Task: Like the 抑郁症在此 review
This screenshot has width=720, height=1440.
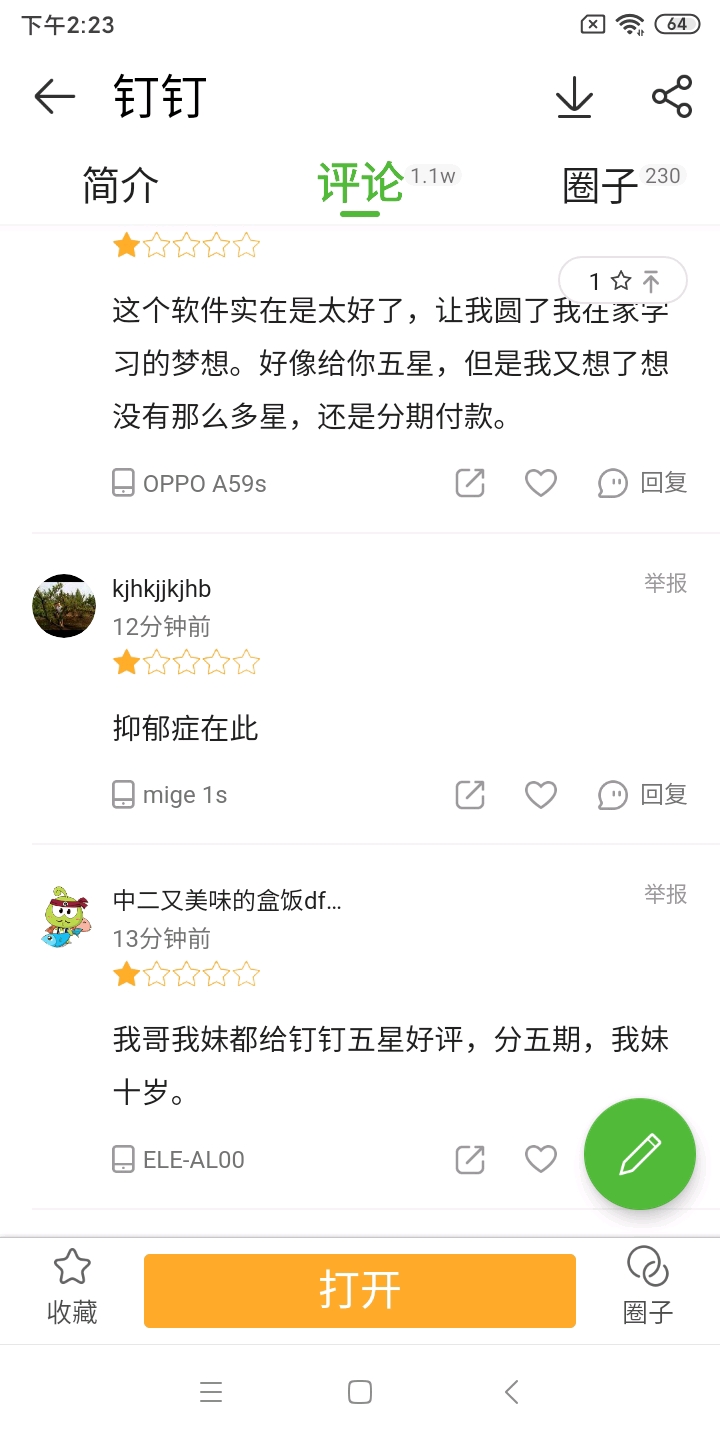Action: coord(541,795)
